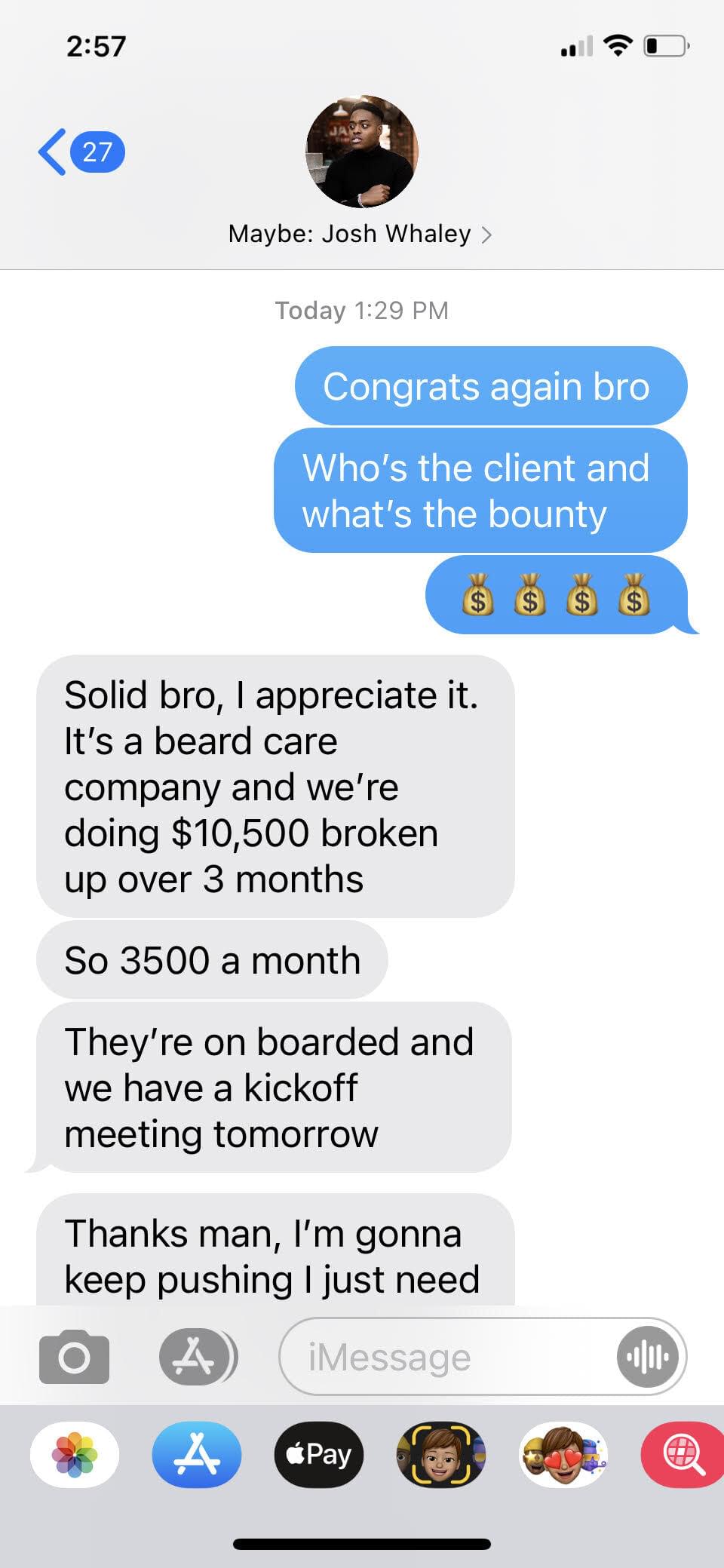Open the App Store for iMessage
Viewport: 724px width, 1568px height.
pos(197,1455)
